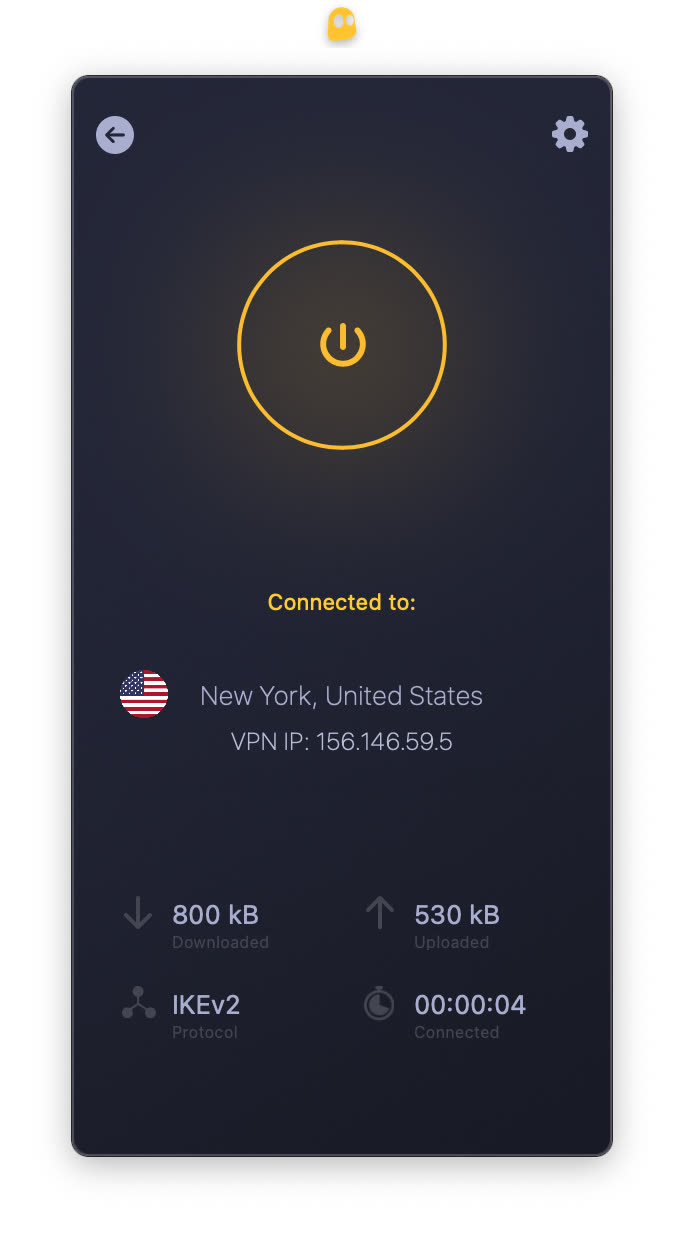
Task: Disconnect the VPN with the power button
Action: coord(342,345)
